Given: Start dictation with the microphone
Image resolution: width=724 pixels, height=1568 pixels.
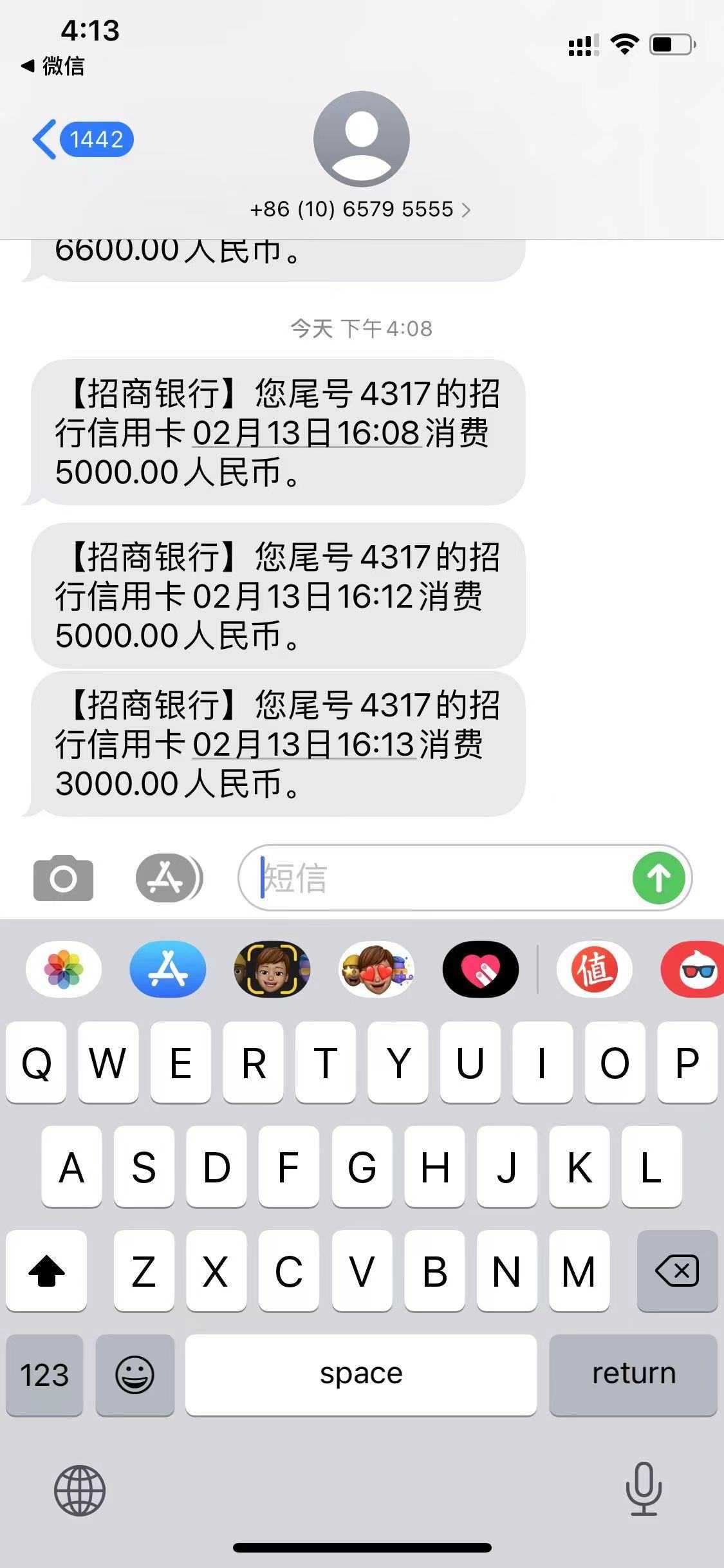Looking at the screenshot, I should point(643,1489).
